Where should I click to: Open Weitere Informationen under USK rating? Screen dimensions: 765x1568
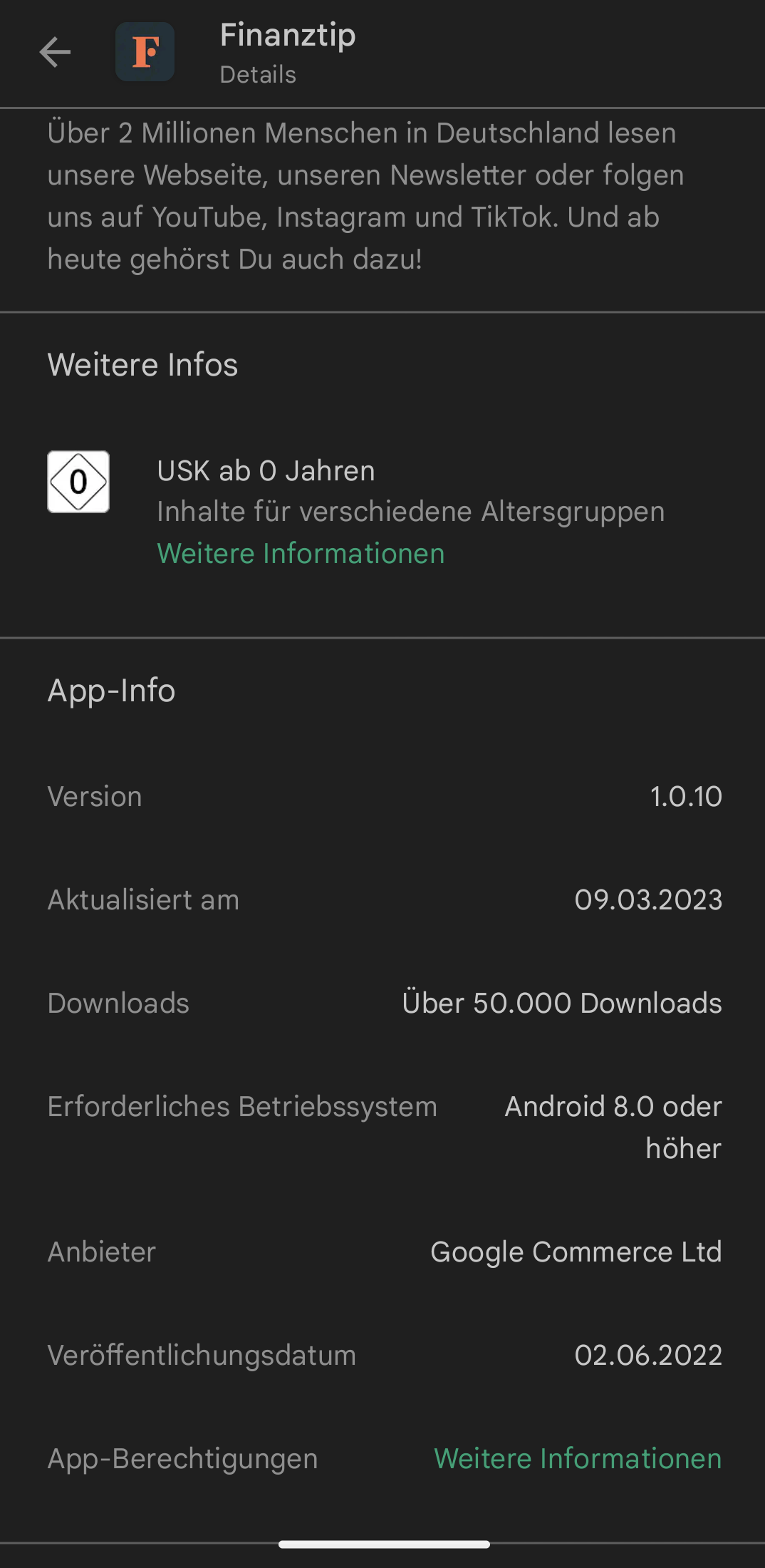[301, 554]
